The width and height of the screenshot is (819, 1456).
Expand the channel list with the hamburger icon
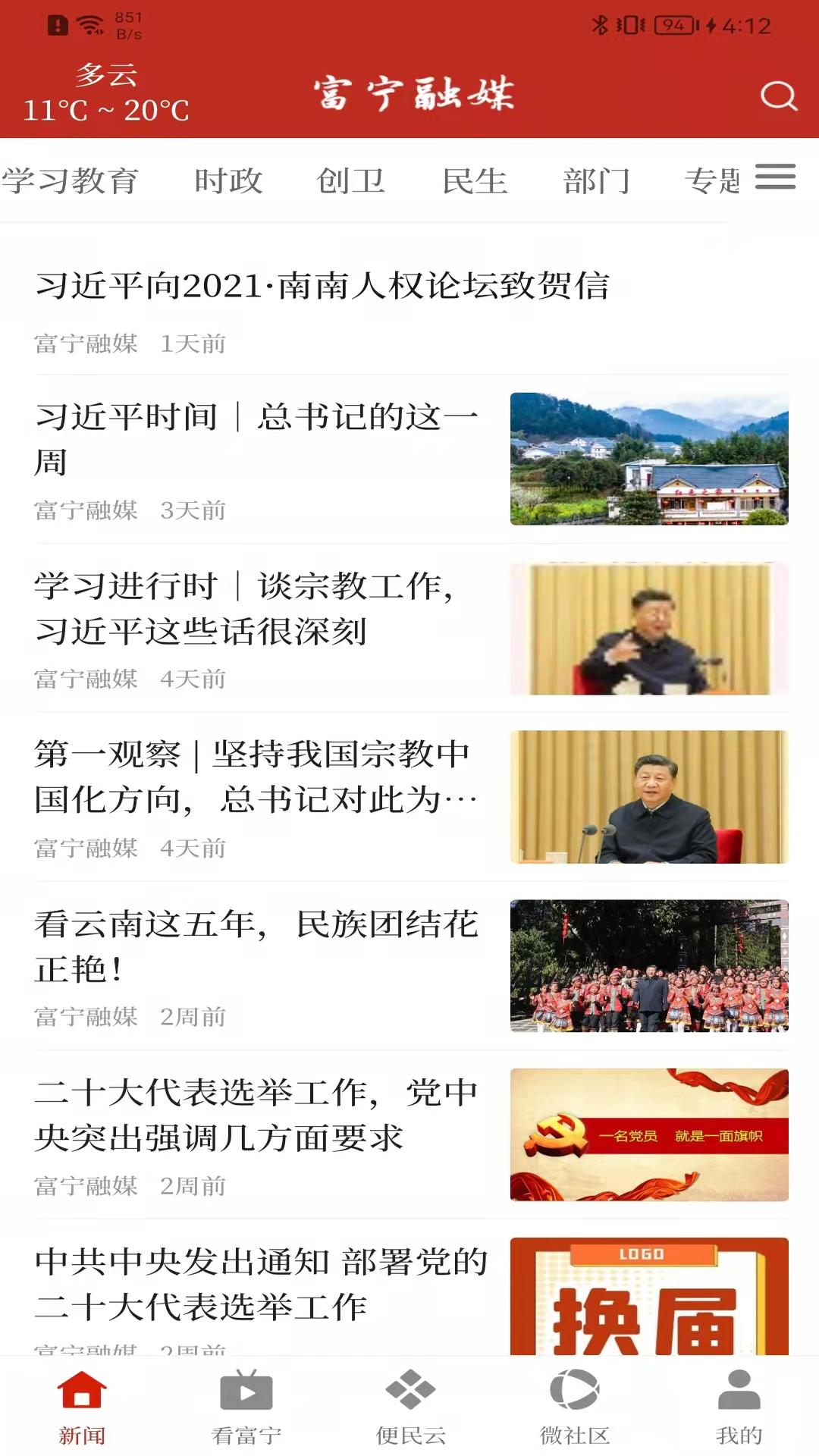[x=775, y=176]
